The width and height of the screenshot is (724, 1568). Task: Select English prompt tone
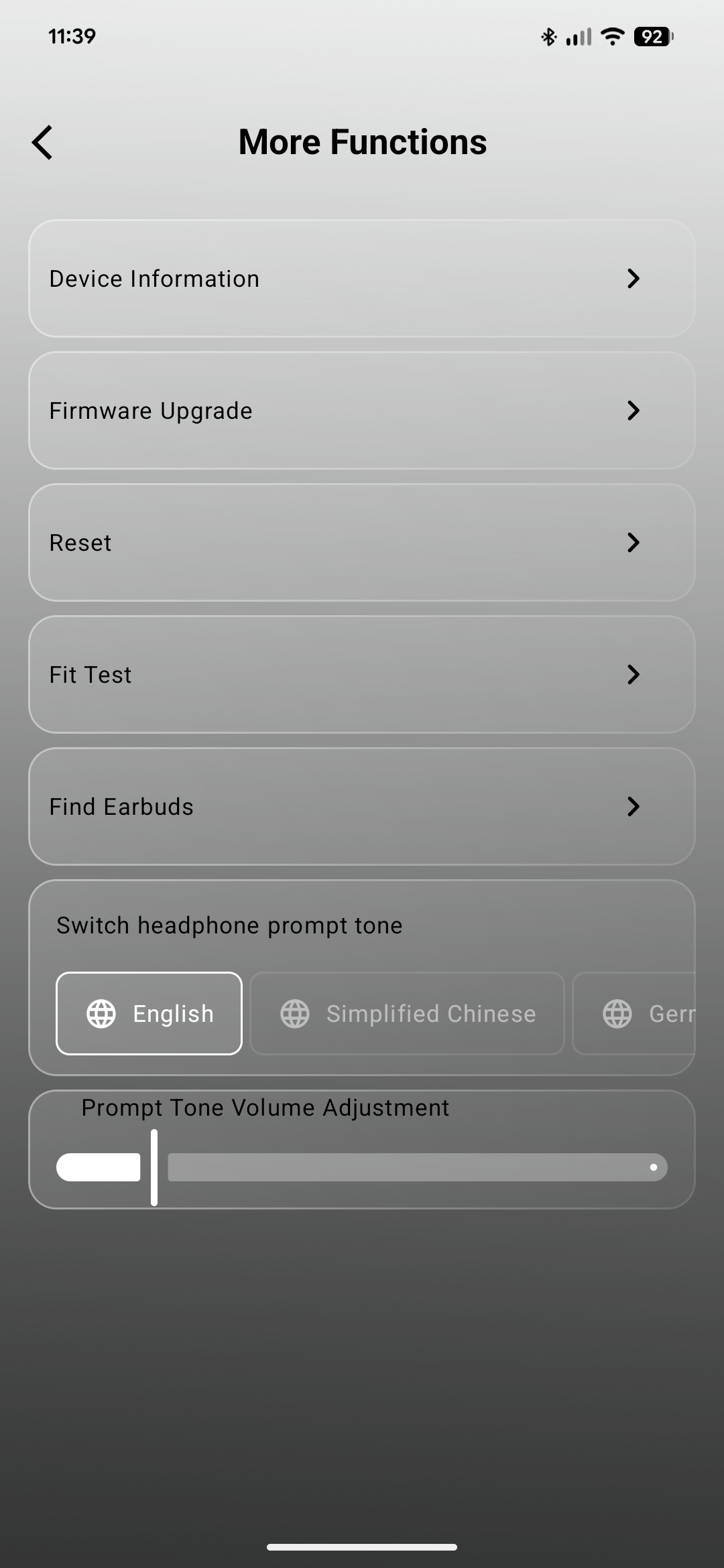click(x=149, y=1014)
